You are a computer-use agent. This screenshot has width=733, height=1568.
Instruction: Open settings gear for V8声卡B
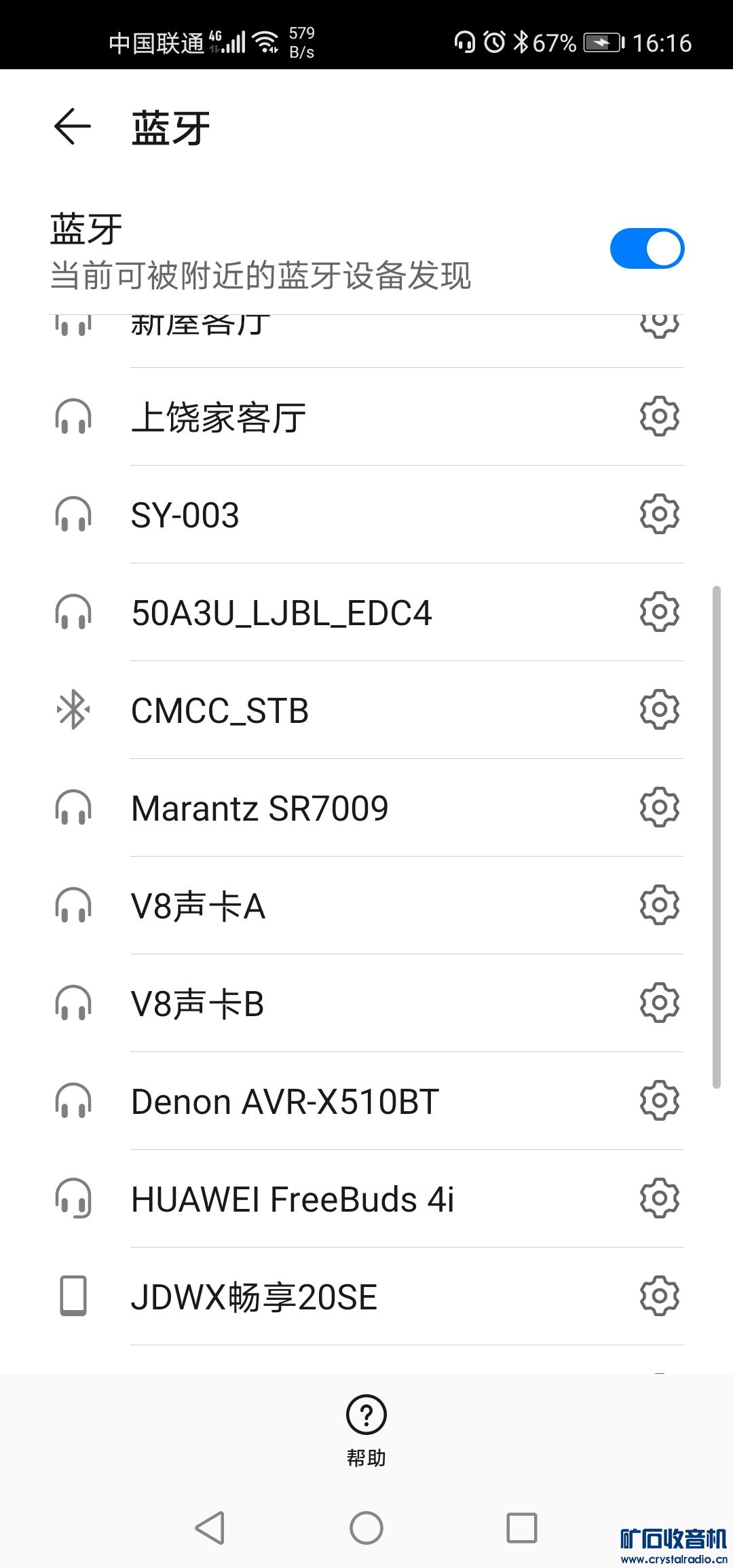coord(659,1003)
